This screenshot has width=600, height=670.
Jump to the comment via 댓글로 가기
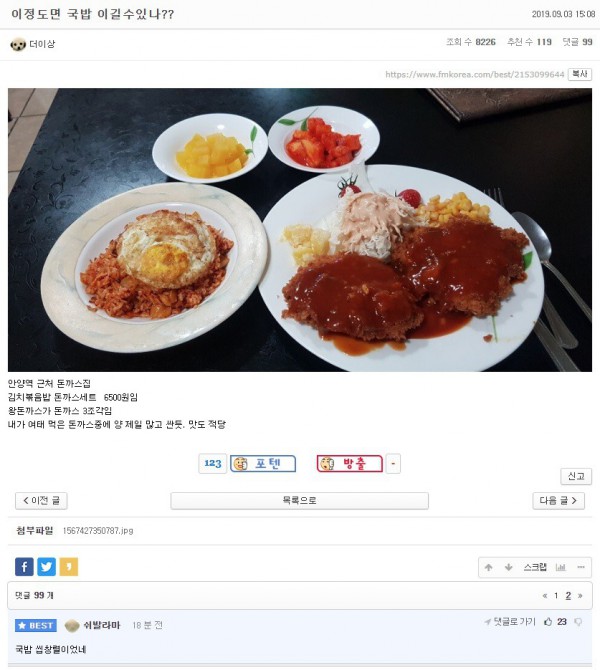coord(510,622)
